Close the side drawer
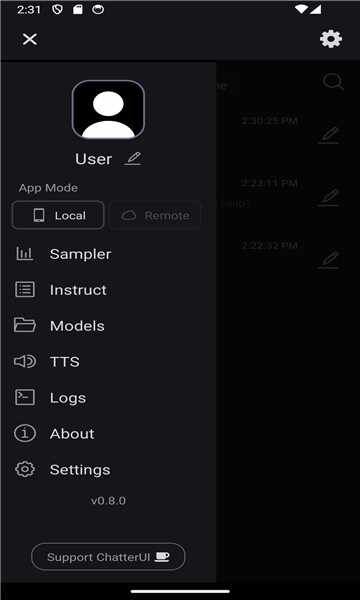This screenshot has width=360, height=600. pyautogui.click(x=30, y=39)
